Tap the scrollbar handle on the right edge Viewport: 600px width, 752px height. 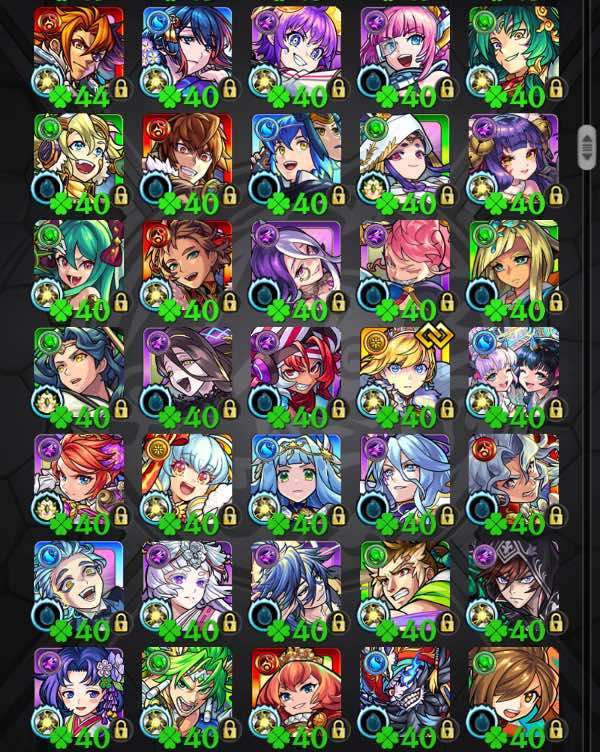587,148
